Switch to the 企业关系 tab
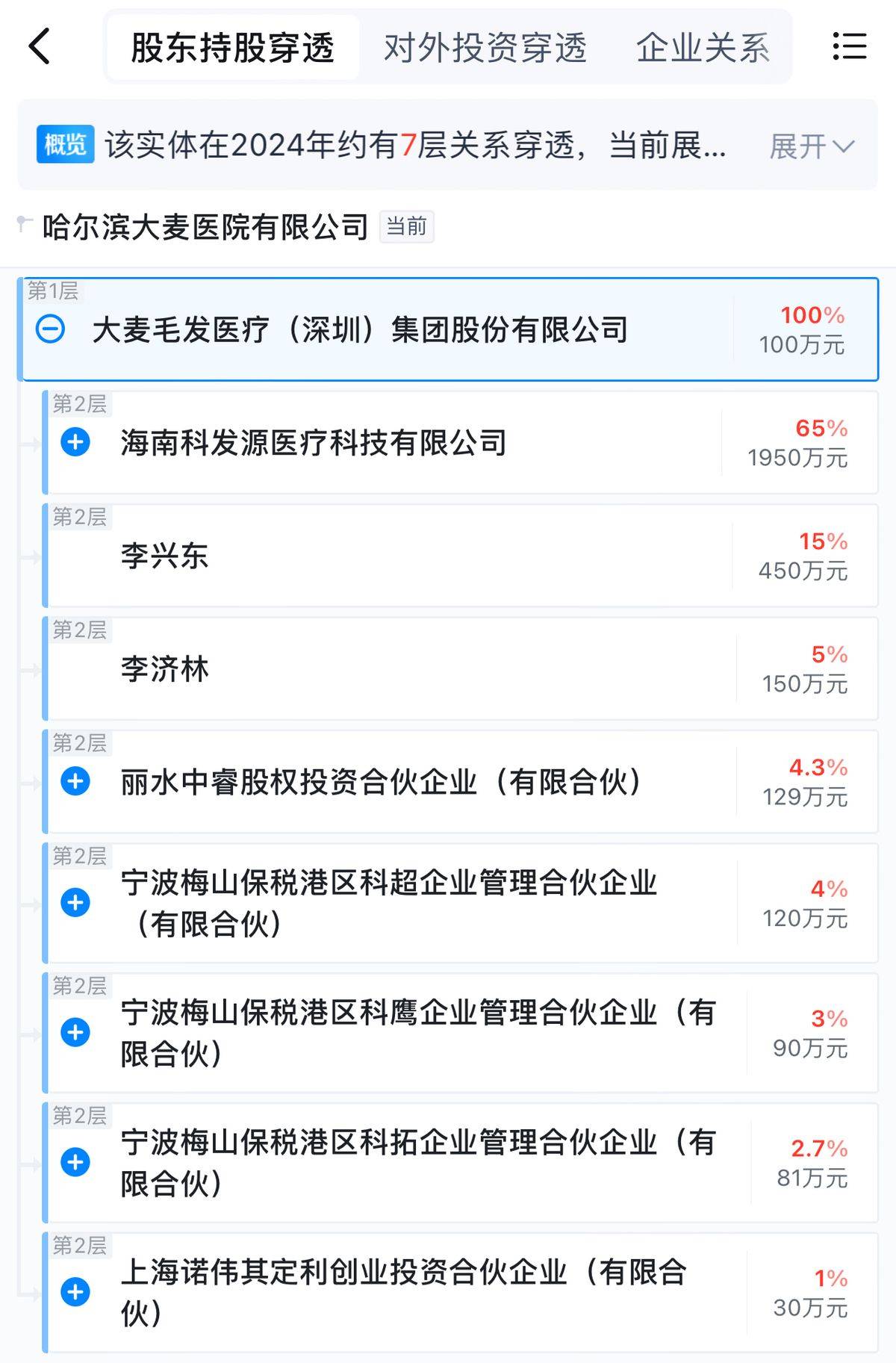This screenshot has width=896, height=1363. coord(702,48)
